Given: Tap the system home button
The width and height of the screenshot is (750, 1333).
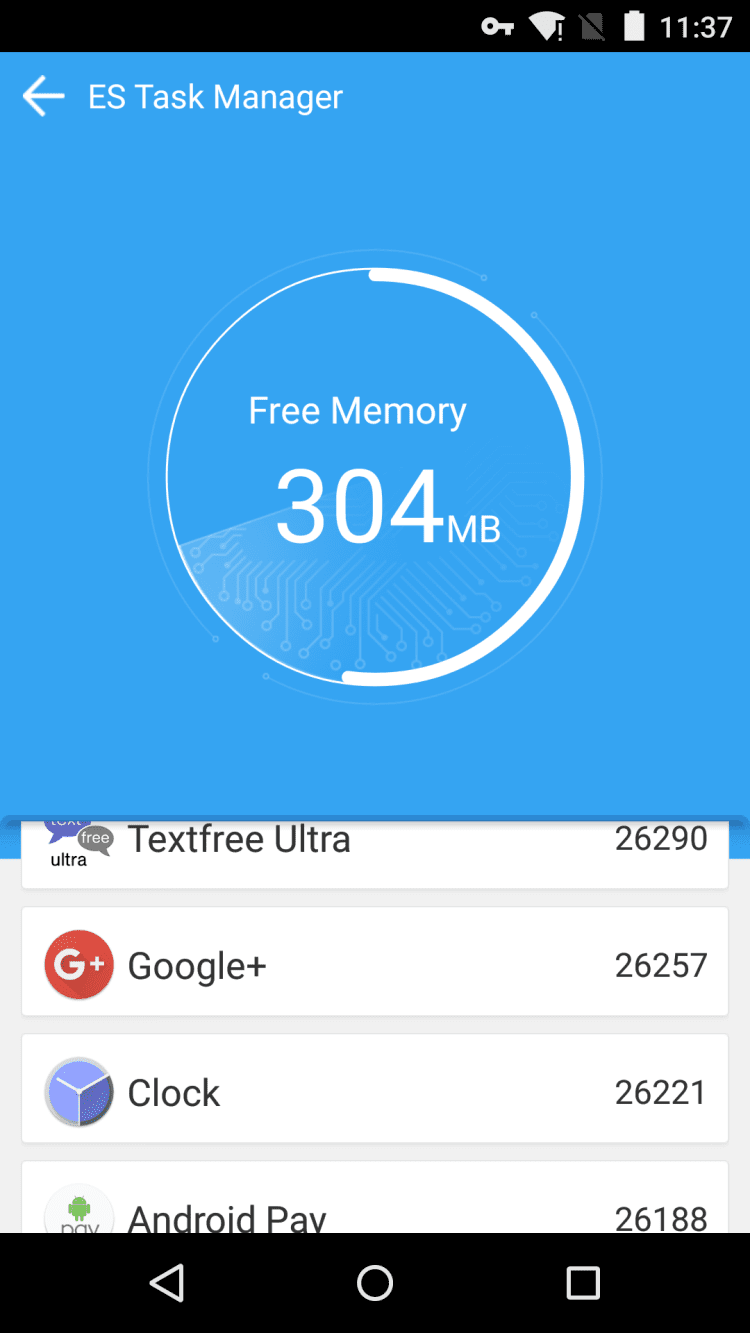Looking at the screenshot, I should [375, 1282].
